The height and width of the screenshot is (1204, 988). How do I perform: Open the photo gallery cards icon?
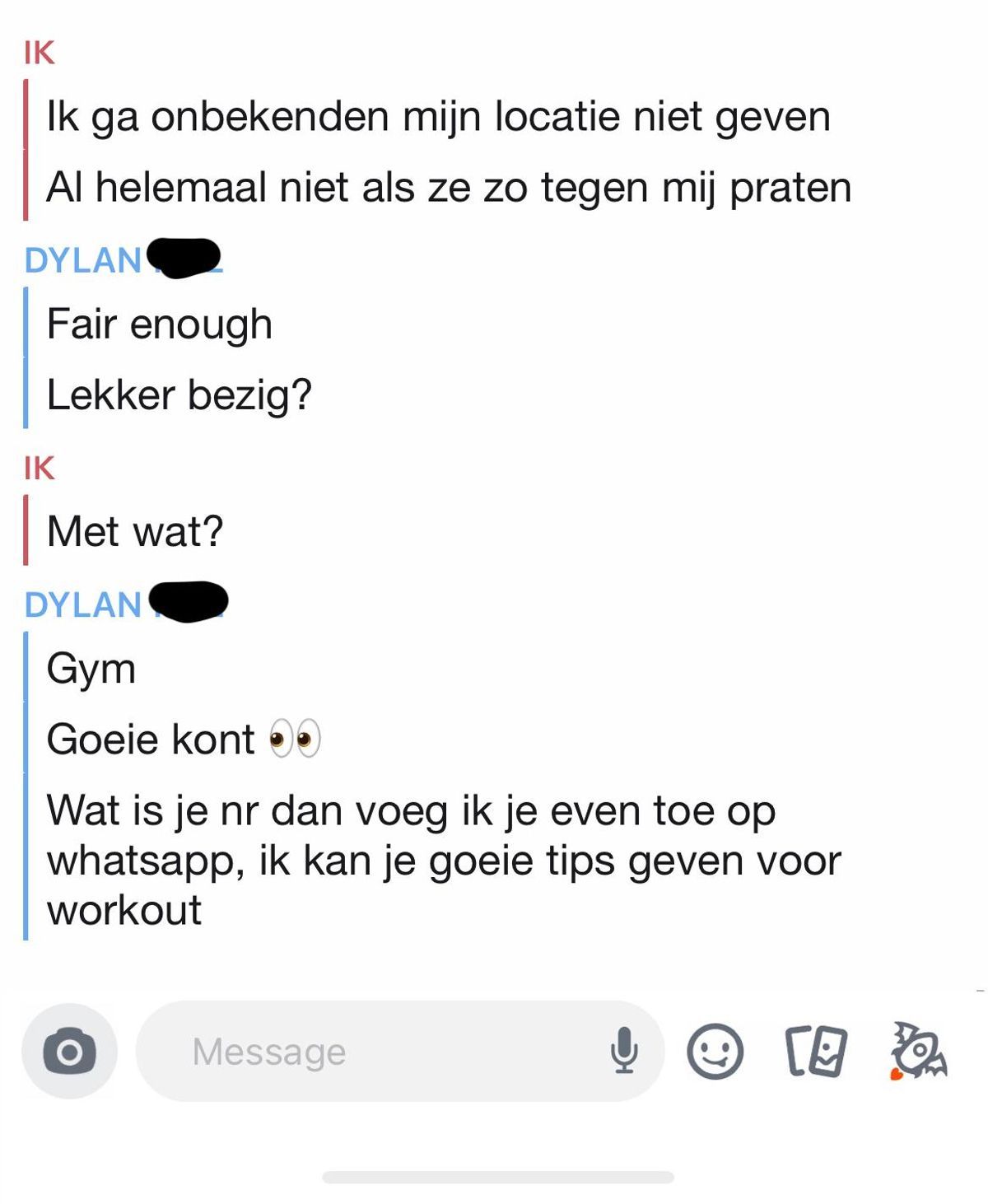tap(816, 1052)
